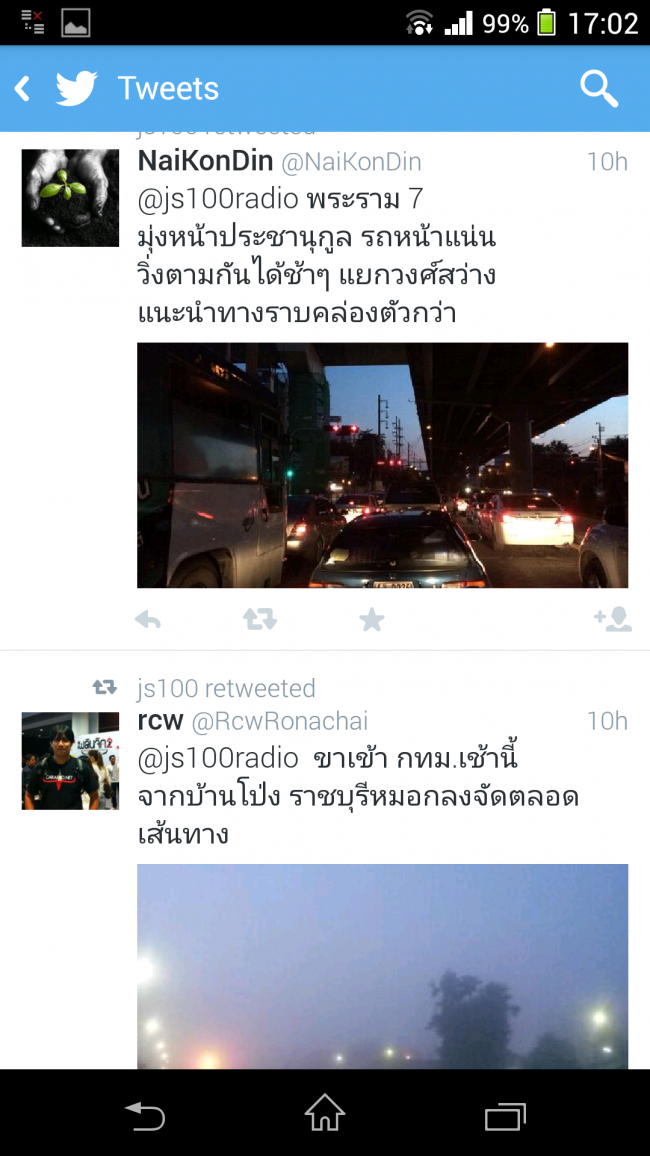Follow NaiKonDin with the add-person icon

coord(612,621)
